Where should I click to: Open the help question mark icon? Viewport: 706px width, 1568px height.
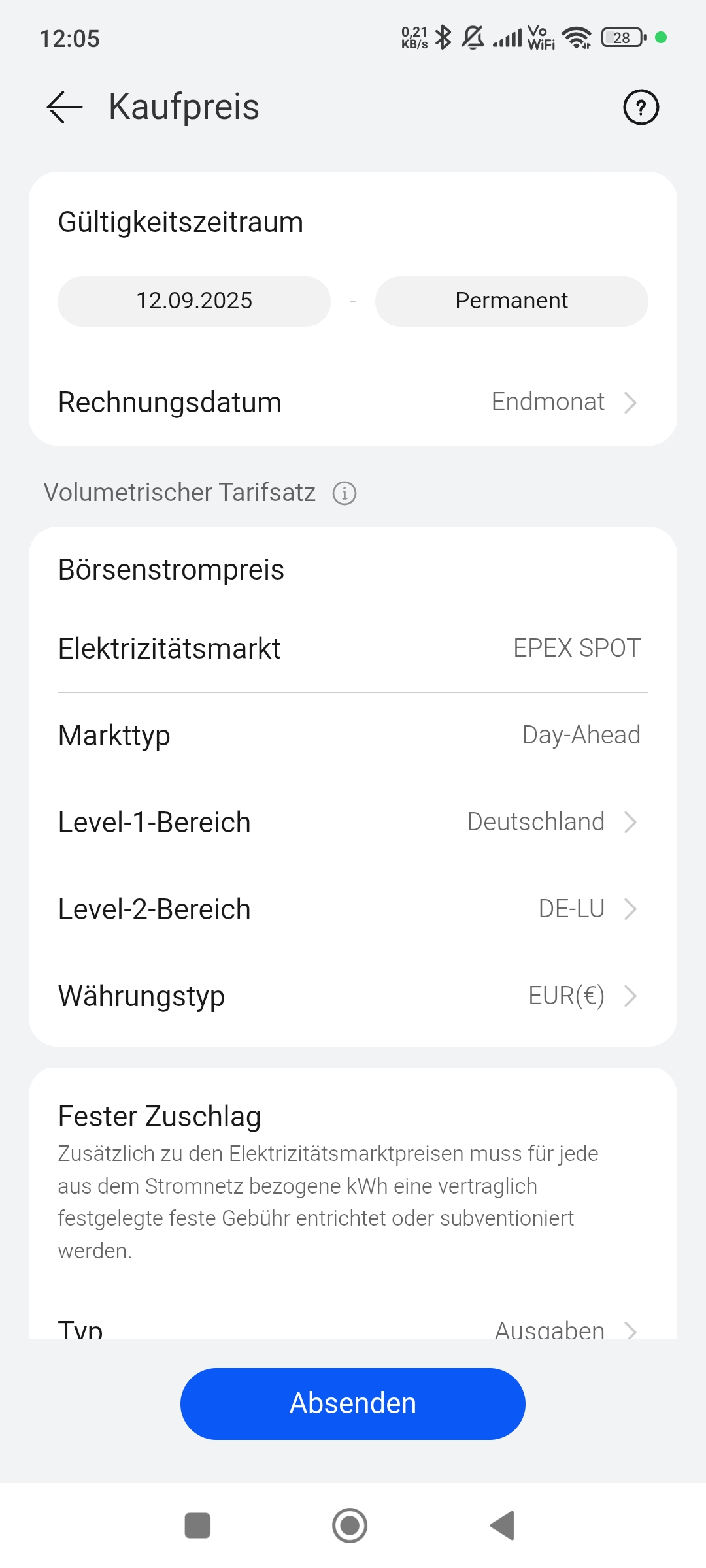point(641,107)
